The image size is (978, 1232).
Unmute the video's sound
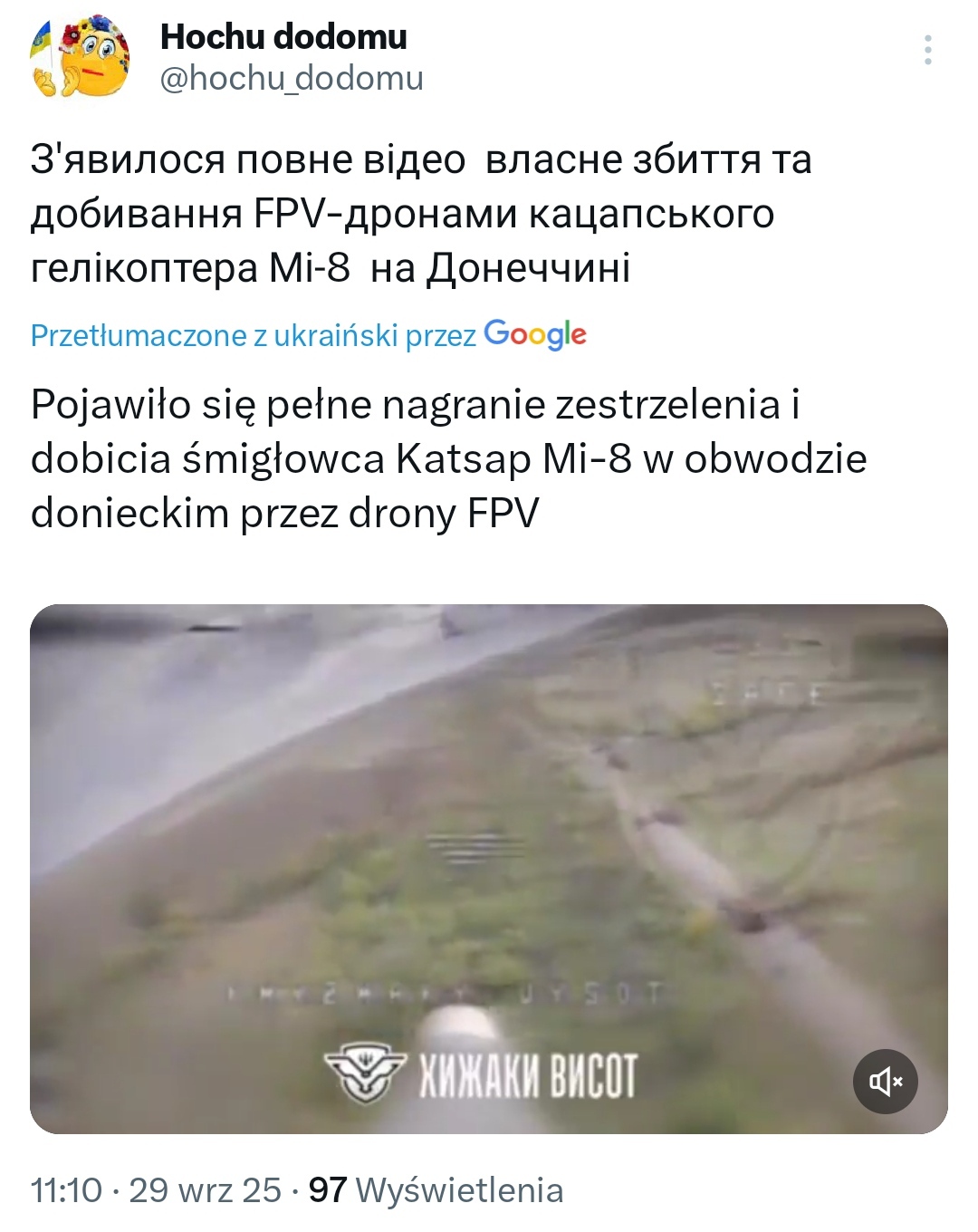click(x=885, y=1081)
